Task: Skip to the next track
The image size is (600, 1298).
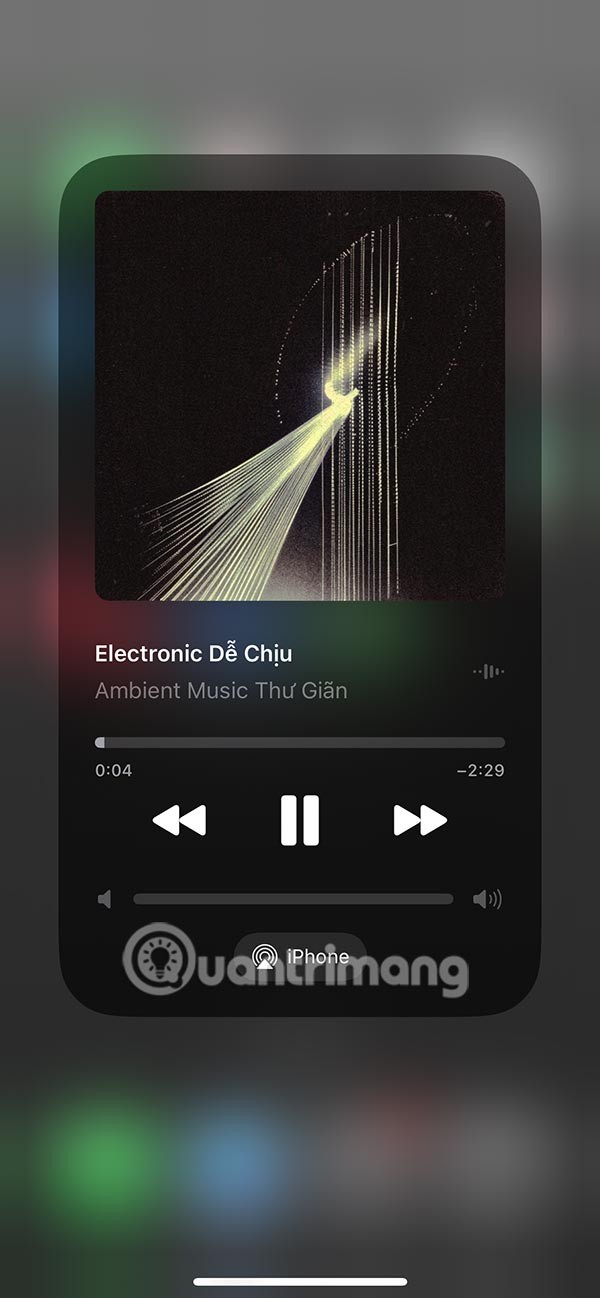Action: (x=420, y=821)
